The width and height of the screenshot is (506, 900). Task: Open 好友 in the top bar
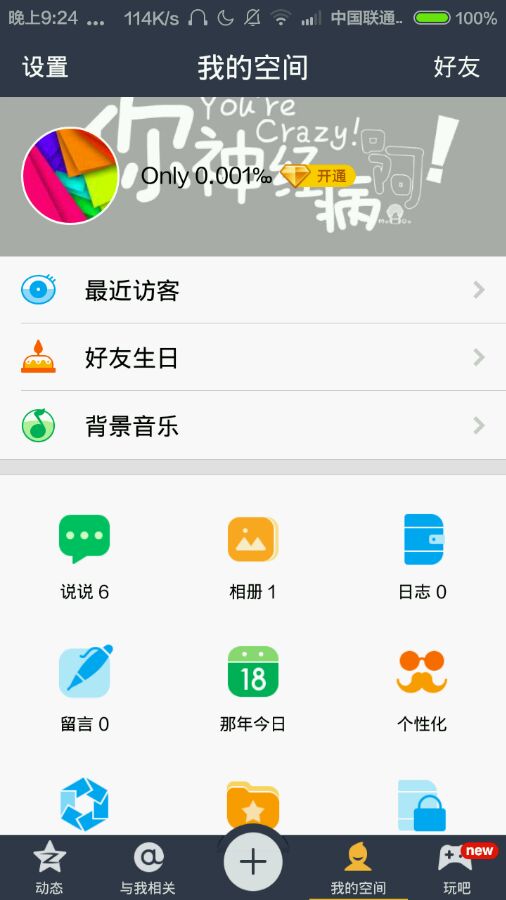click(x=457, y=67)
